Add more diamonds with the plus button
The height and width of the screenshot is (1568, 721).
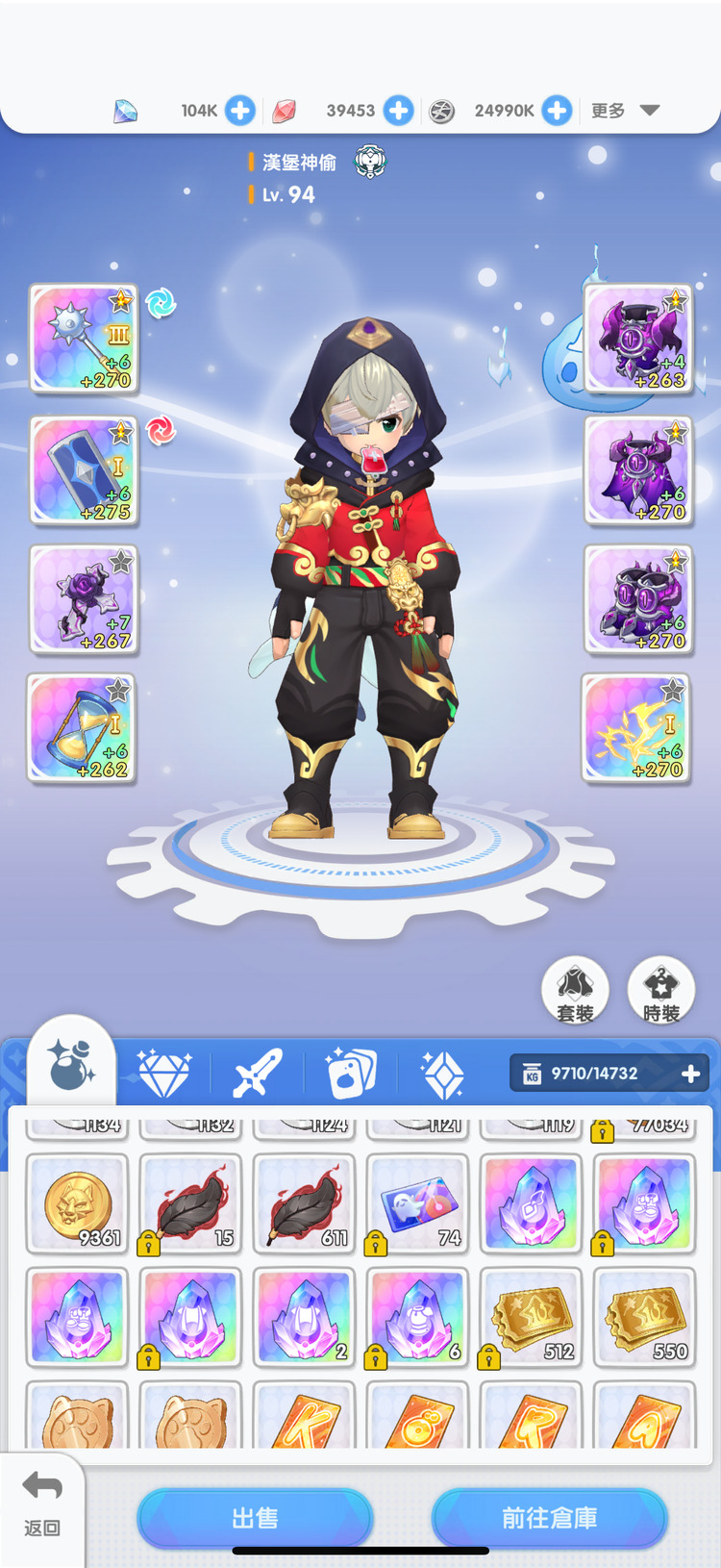[x=240, y=111]
